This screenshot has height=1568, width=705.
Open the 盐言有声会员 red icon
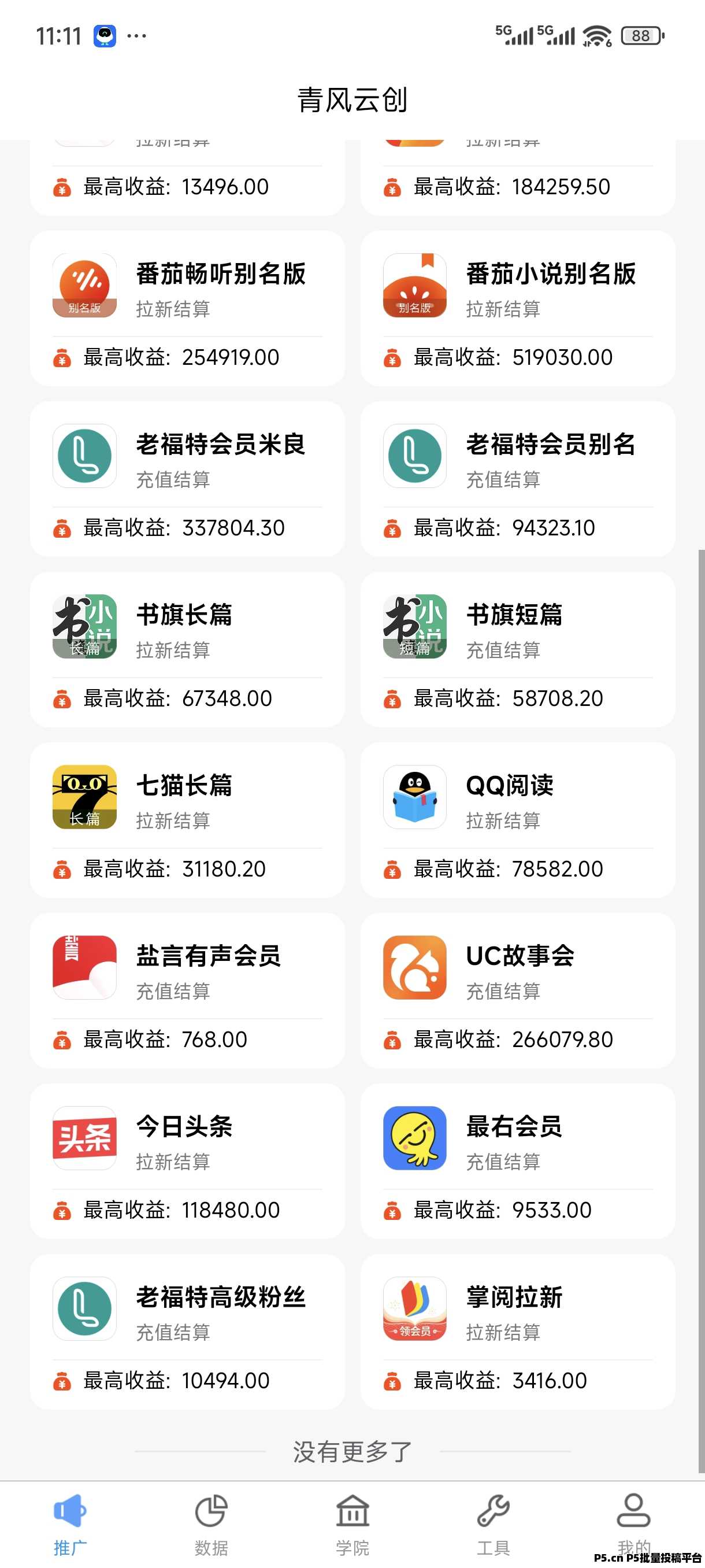click(84, 968)
